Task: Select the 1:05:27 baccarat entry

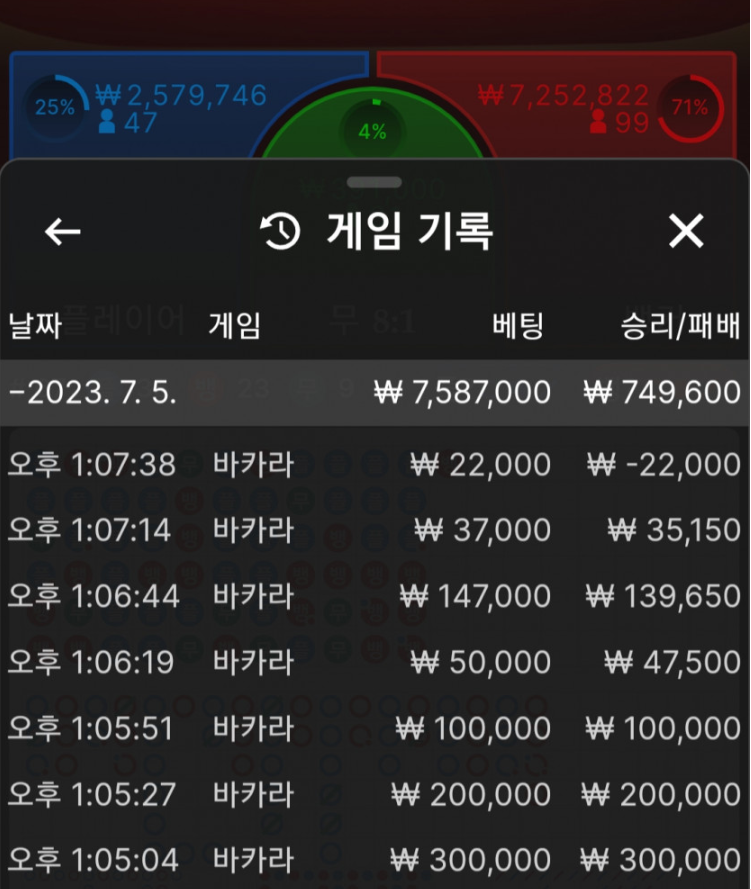Action: (x=375, y=794)
